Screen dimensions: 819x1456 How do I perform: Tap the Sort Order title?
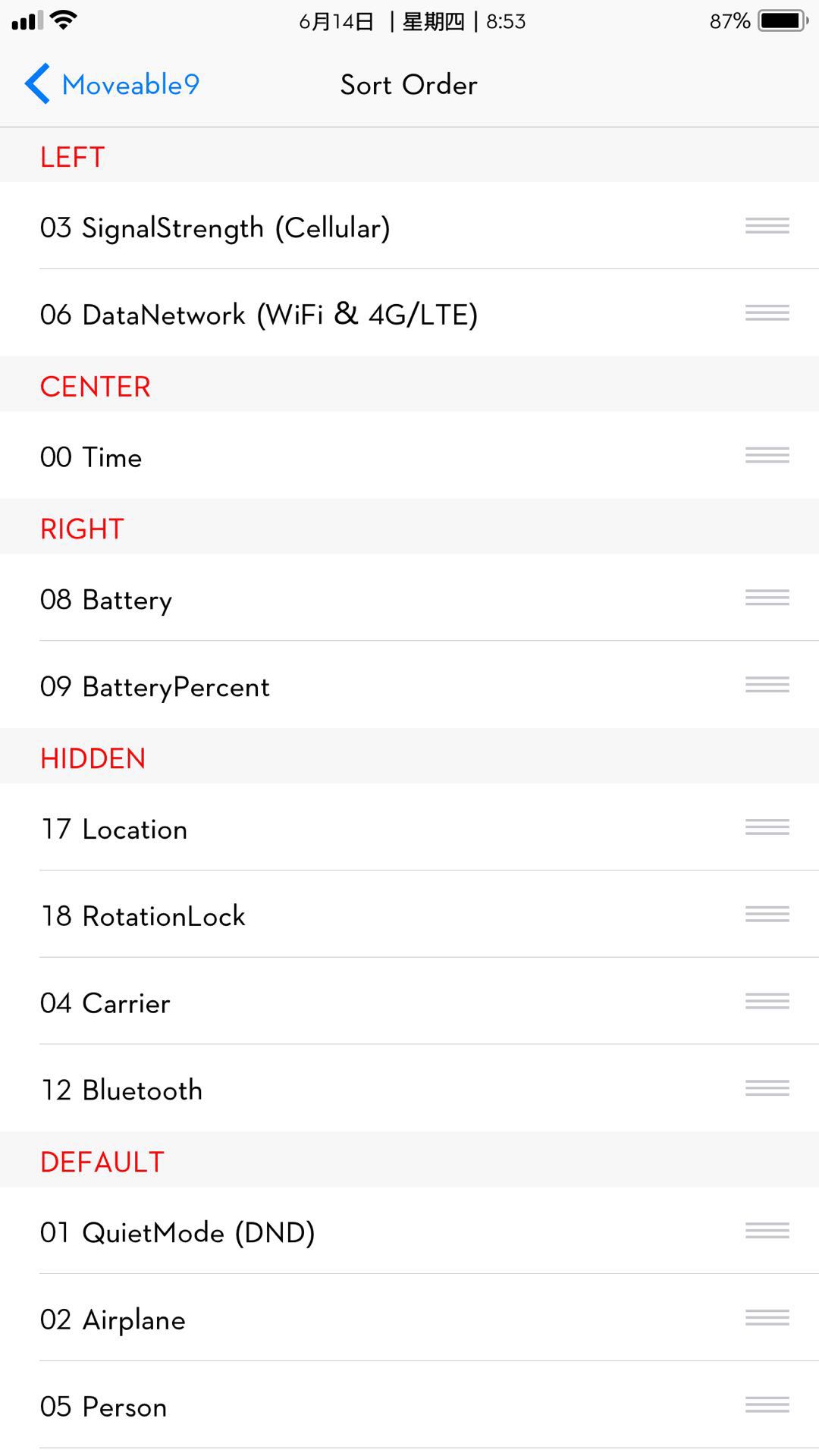click(408, 84)
